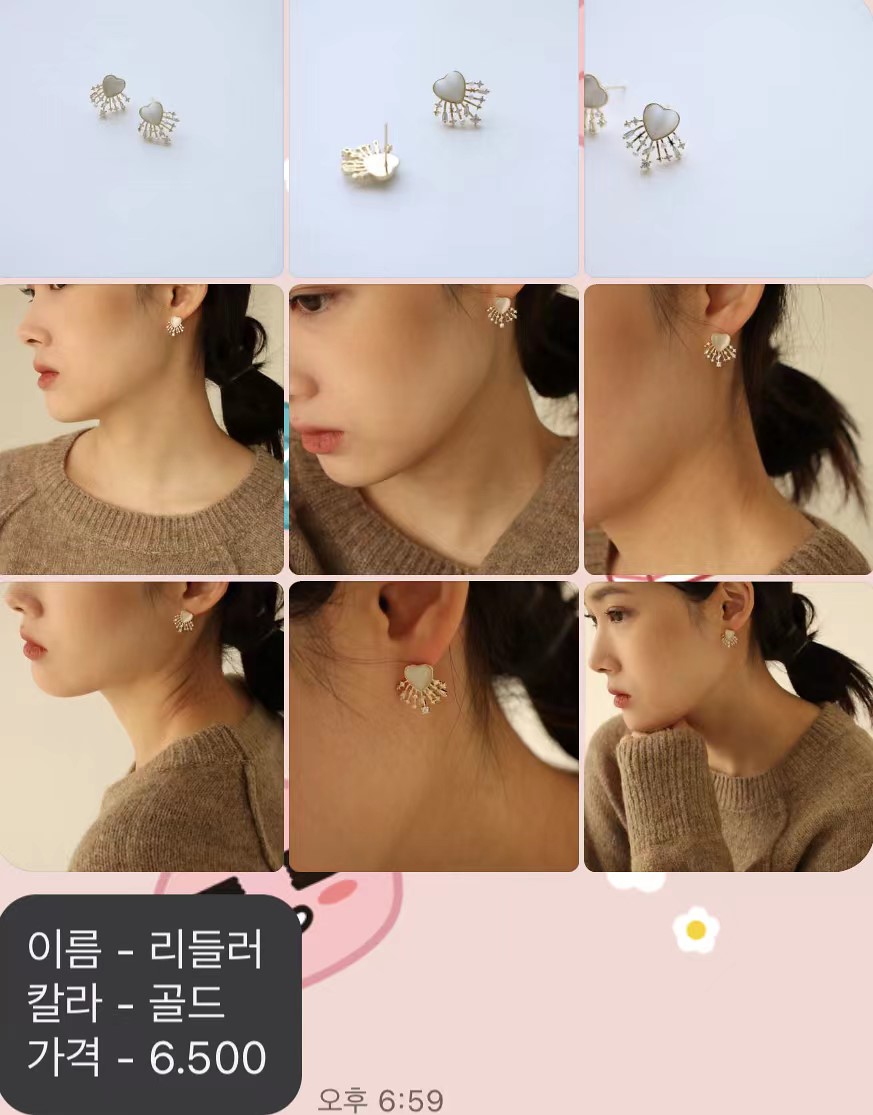This screenshot has height=1115, width=873.
Task: Open first photo of two earrings together
Action: pos(141,138)
